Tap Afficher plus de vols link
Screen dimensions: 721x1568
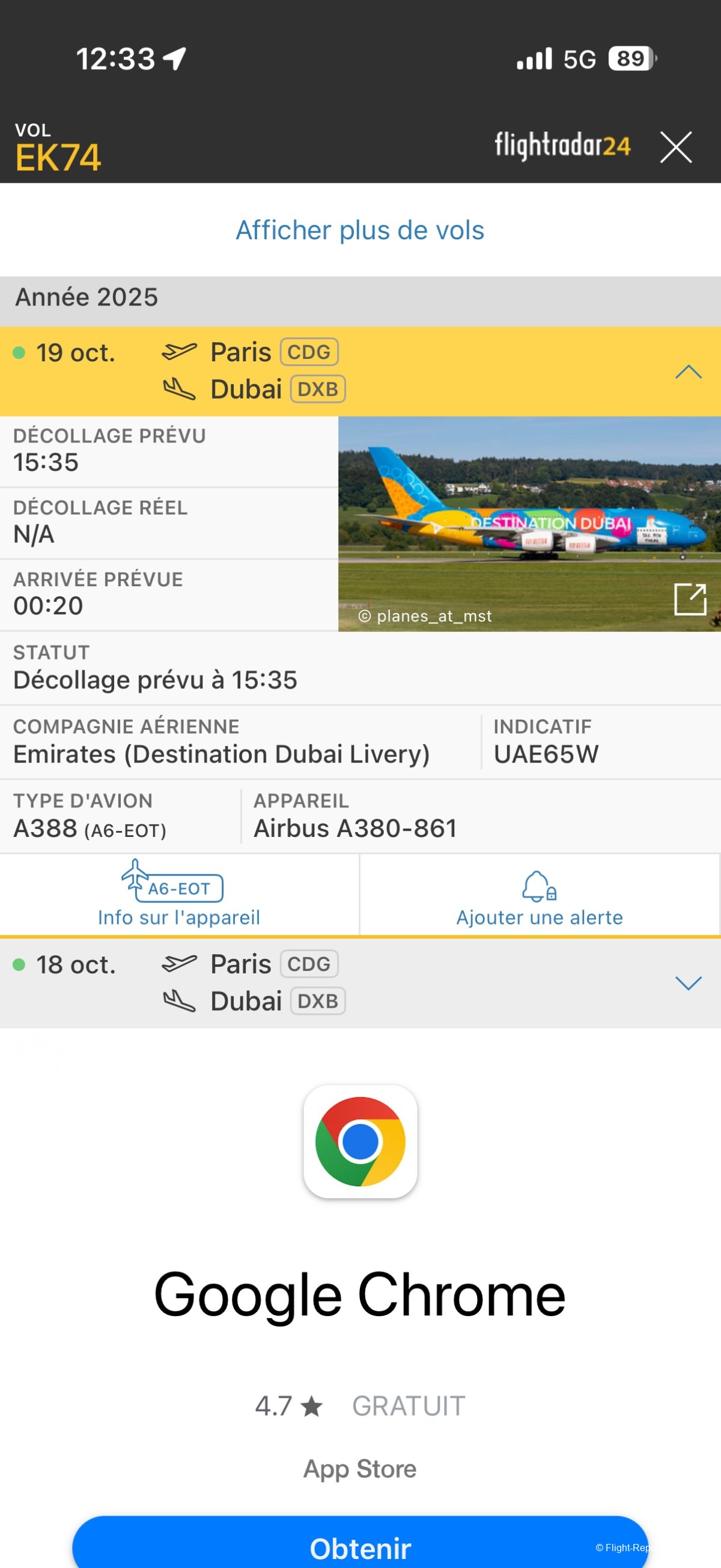pos(359,230)
